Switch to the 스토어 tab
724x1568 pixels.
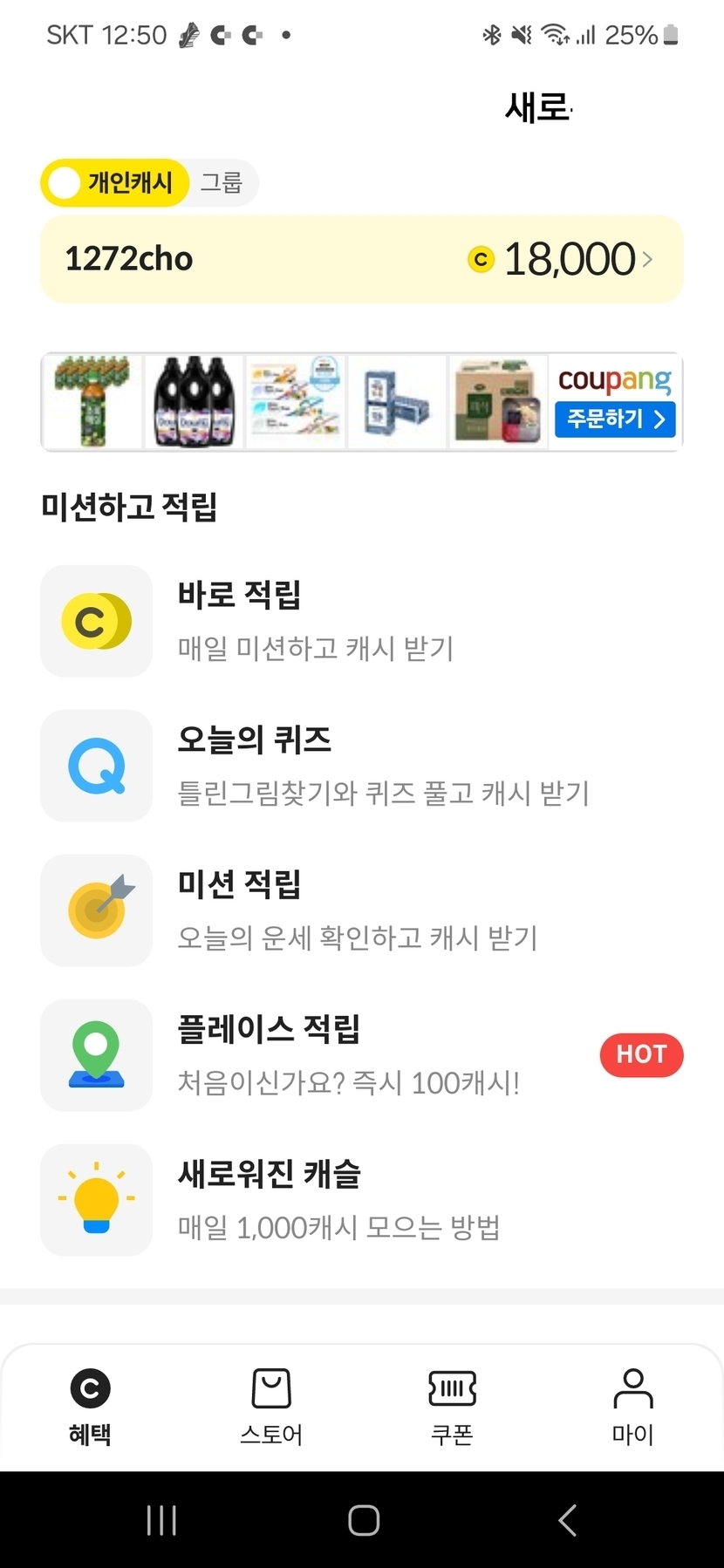271,1406
